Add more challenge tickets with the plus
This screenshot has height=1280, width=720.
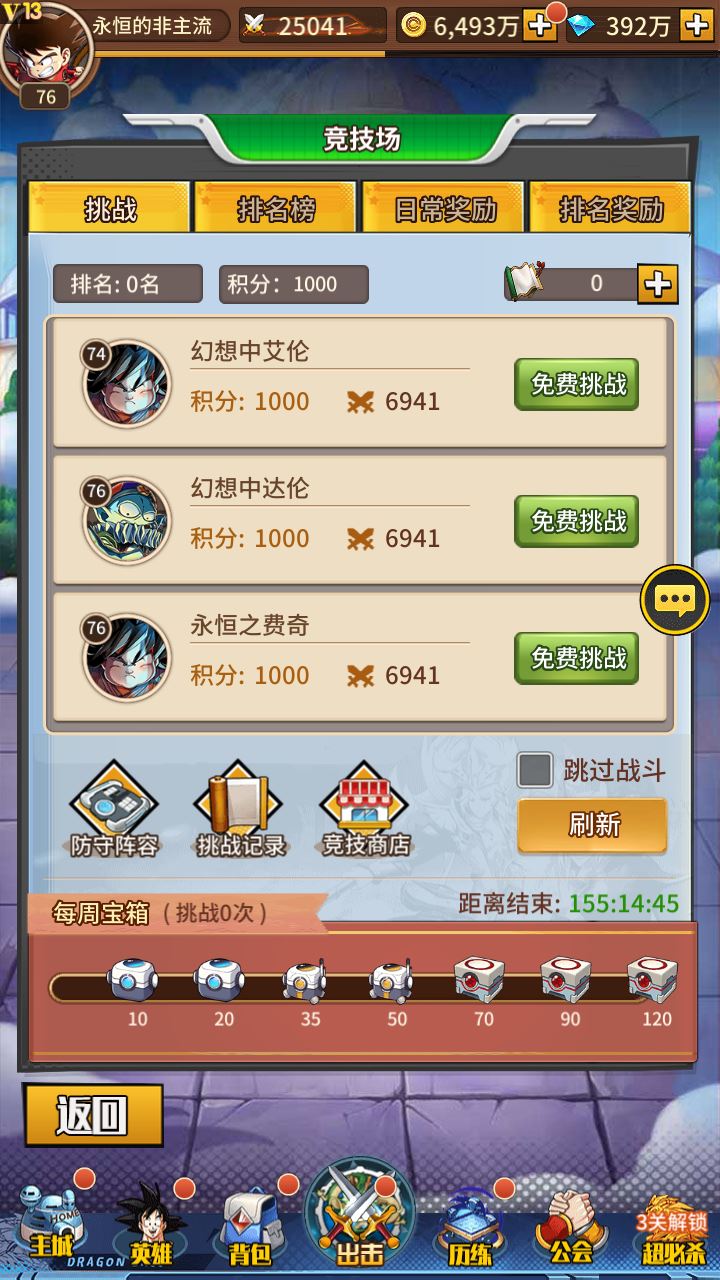(x=657, y=284)
